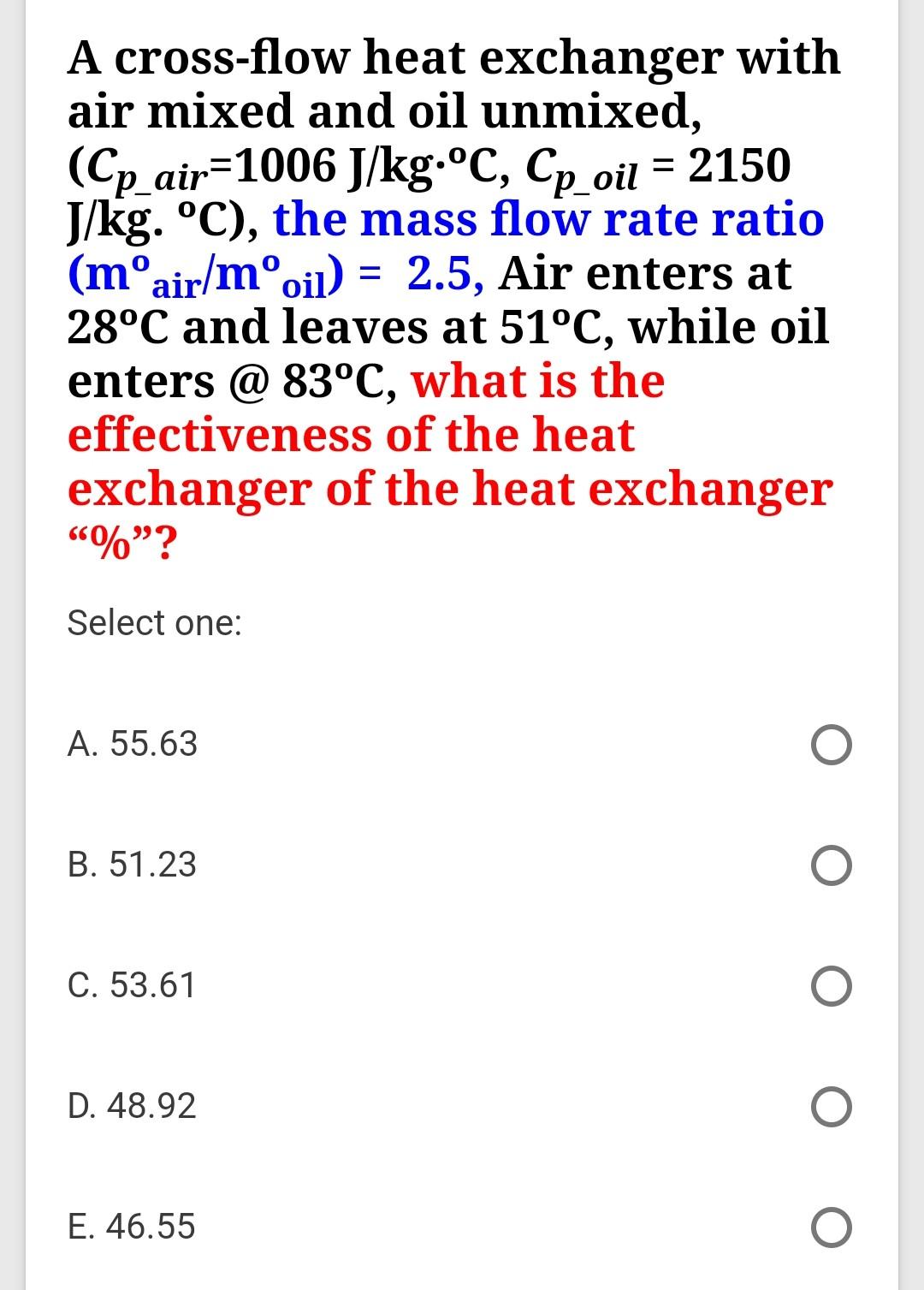Viewport: 924px width, 1290px height.
Task: Mark option D. 48.92
Action: (x=831, y=1107)
